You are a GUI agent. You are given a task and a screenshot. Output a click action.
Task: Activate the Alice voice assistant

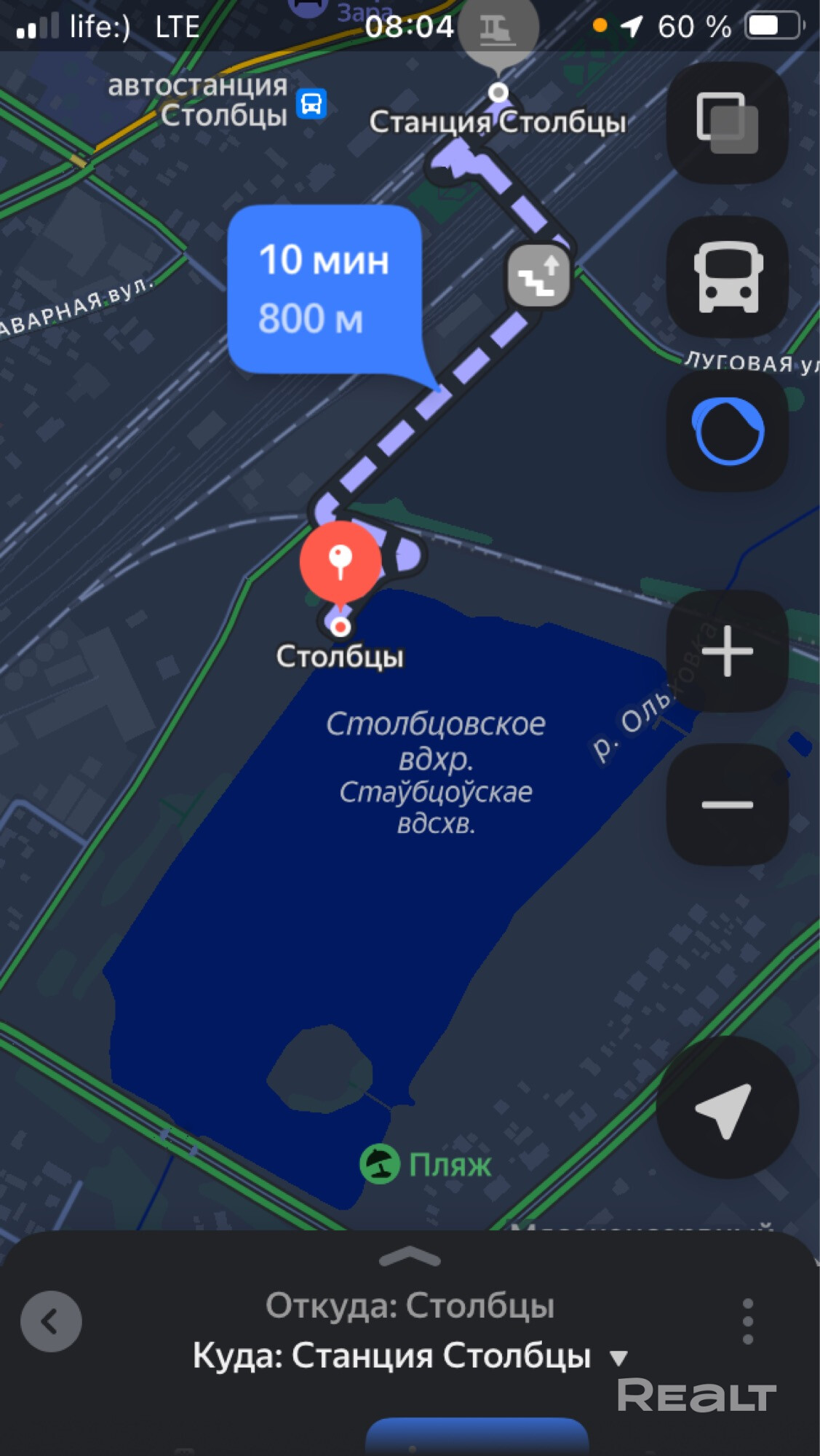pyautogui.click(x=727, y=430)
